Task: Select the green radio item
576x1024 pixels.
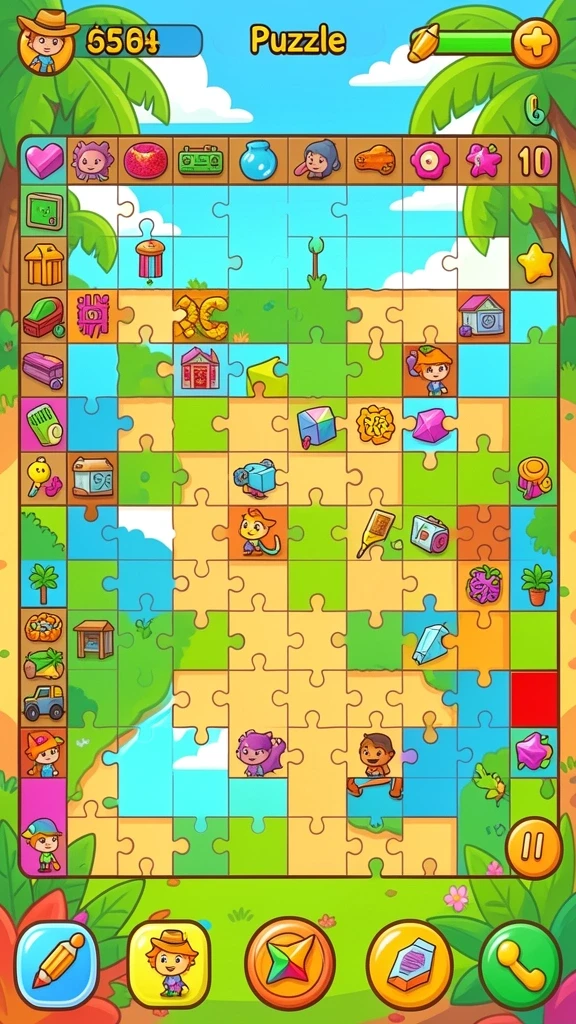Action: coord(201,160)
